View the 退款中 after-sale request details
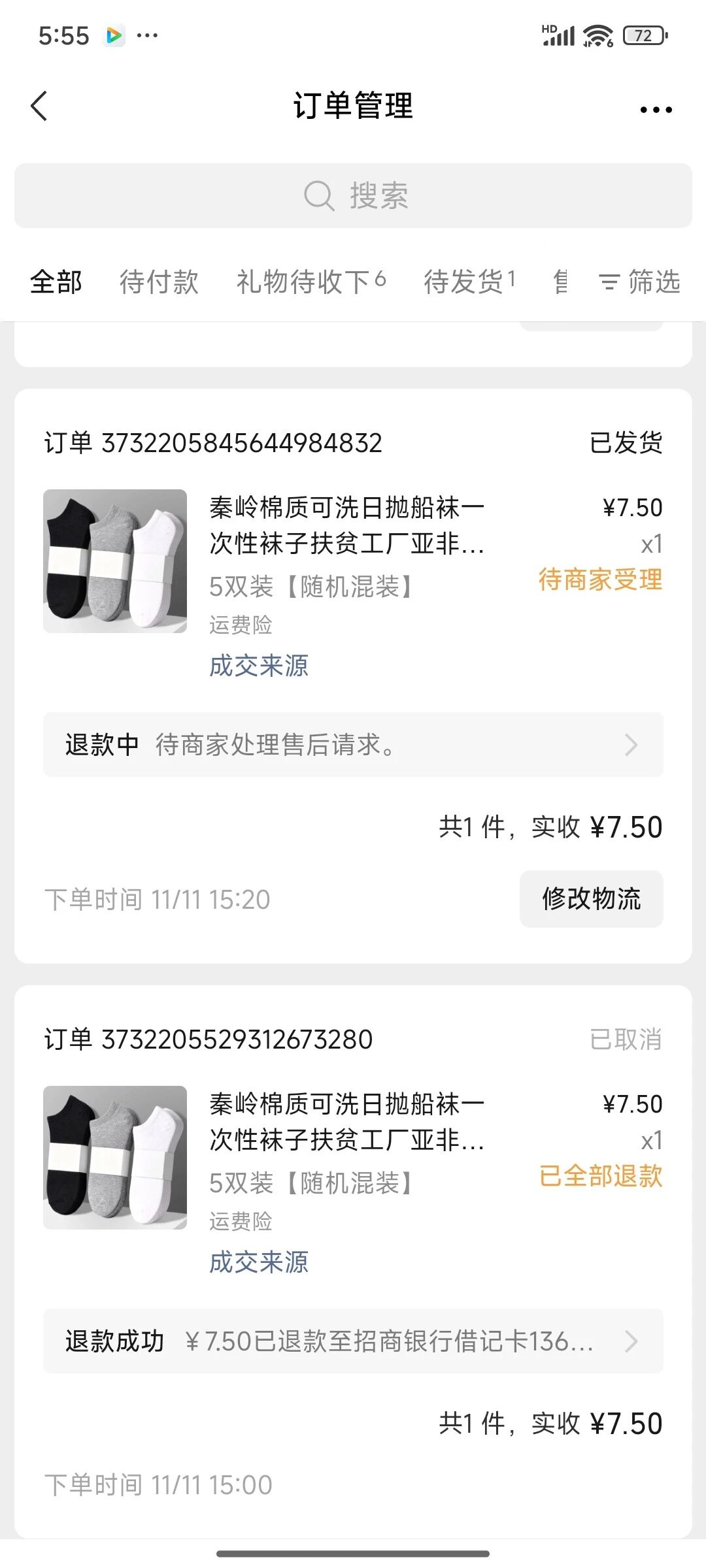This screenshot has width=706, height=1568. point(353,745)
